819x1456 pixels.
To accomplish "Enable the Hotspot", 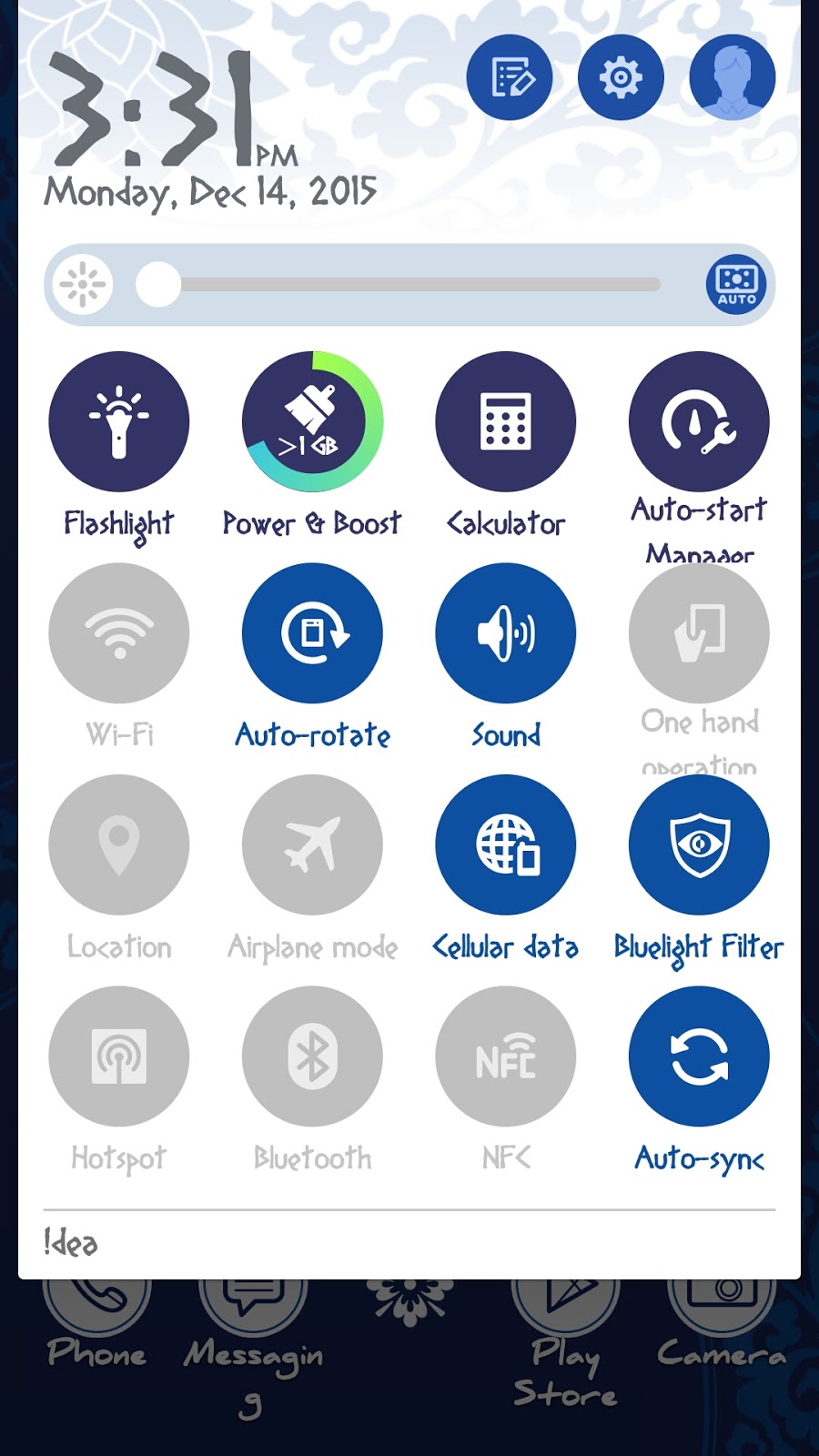I will (119, 1057).
